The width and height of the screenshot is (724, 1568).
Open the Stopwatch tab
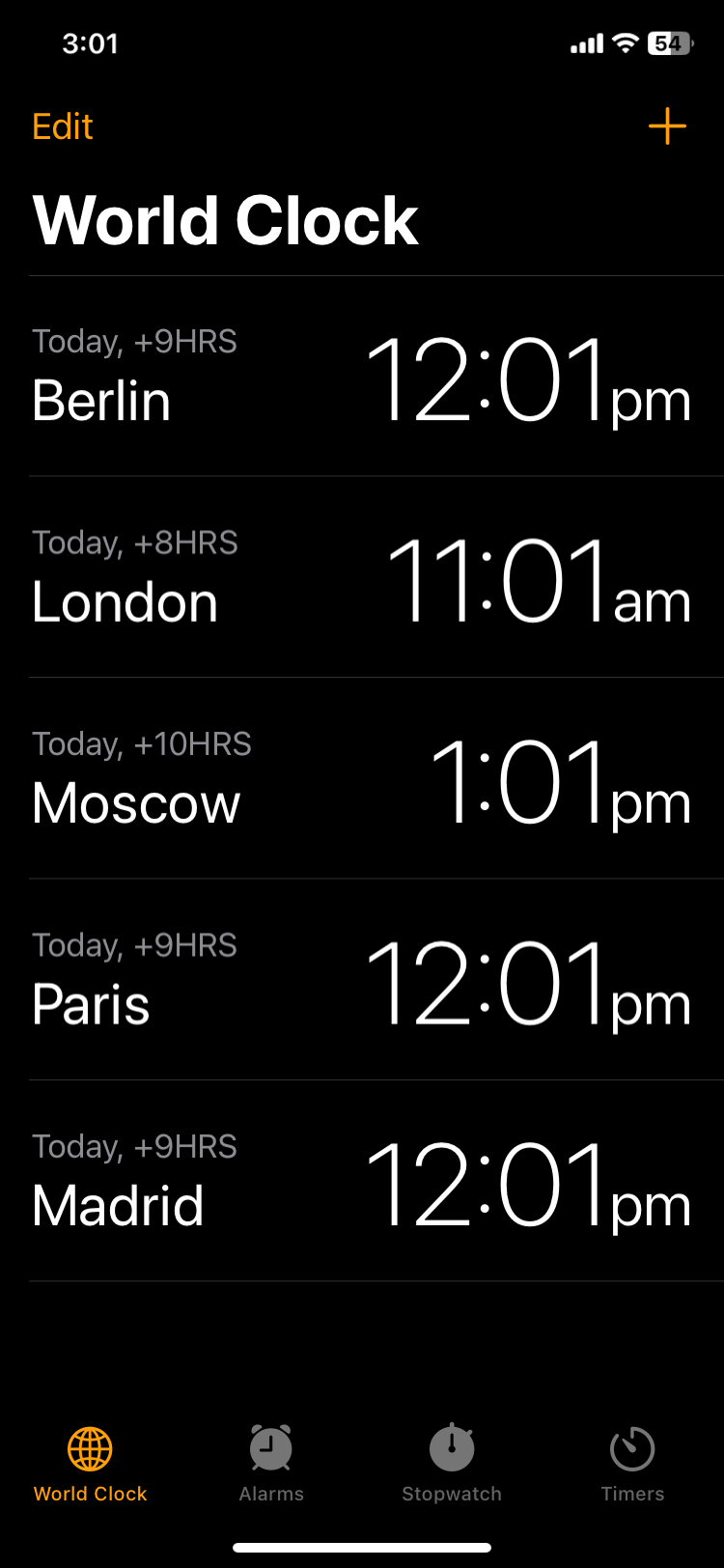coord(452,1463)
